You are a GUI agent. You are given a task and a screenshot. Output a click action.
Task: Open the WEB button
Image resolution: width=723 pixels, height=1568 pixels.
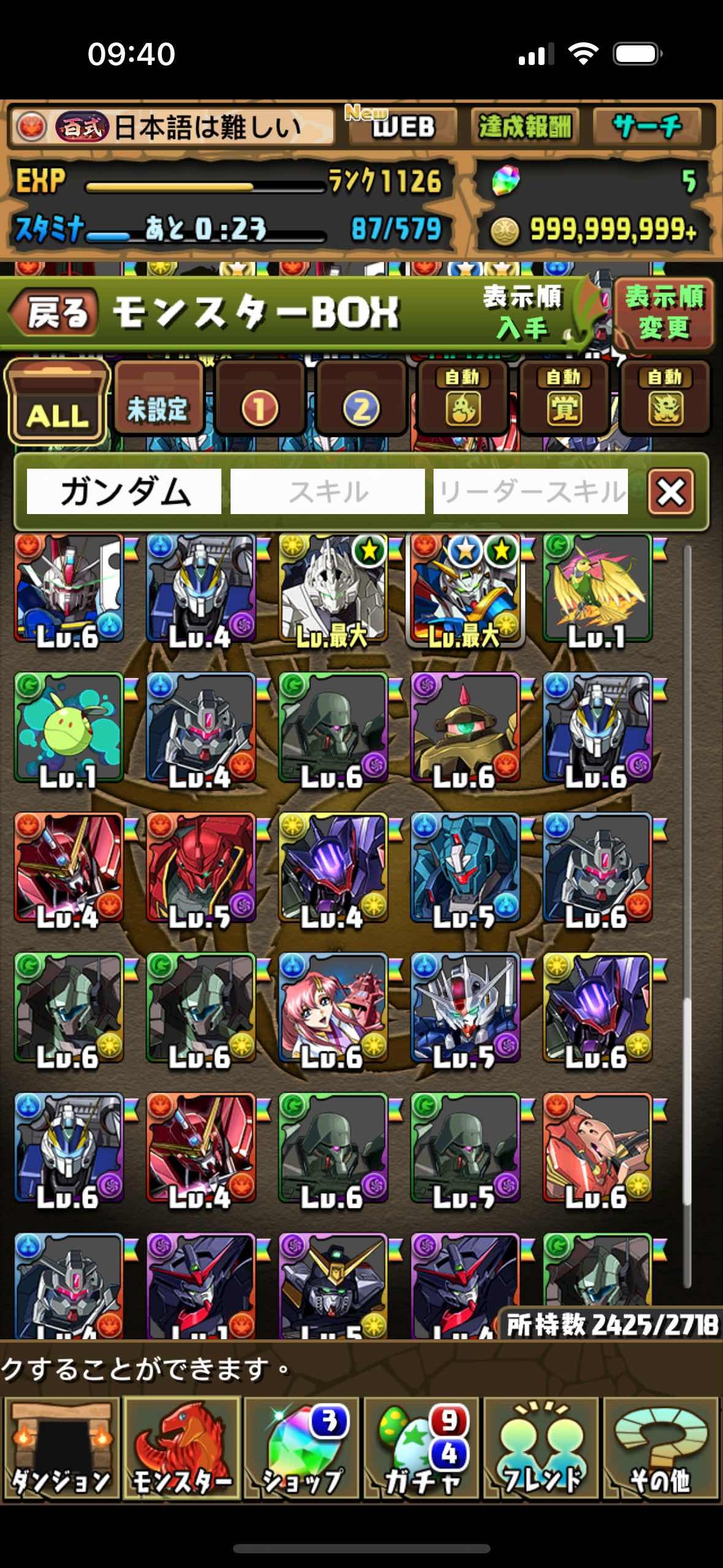(403, 126)
